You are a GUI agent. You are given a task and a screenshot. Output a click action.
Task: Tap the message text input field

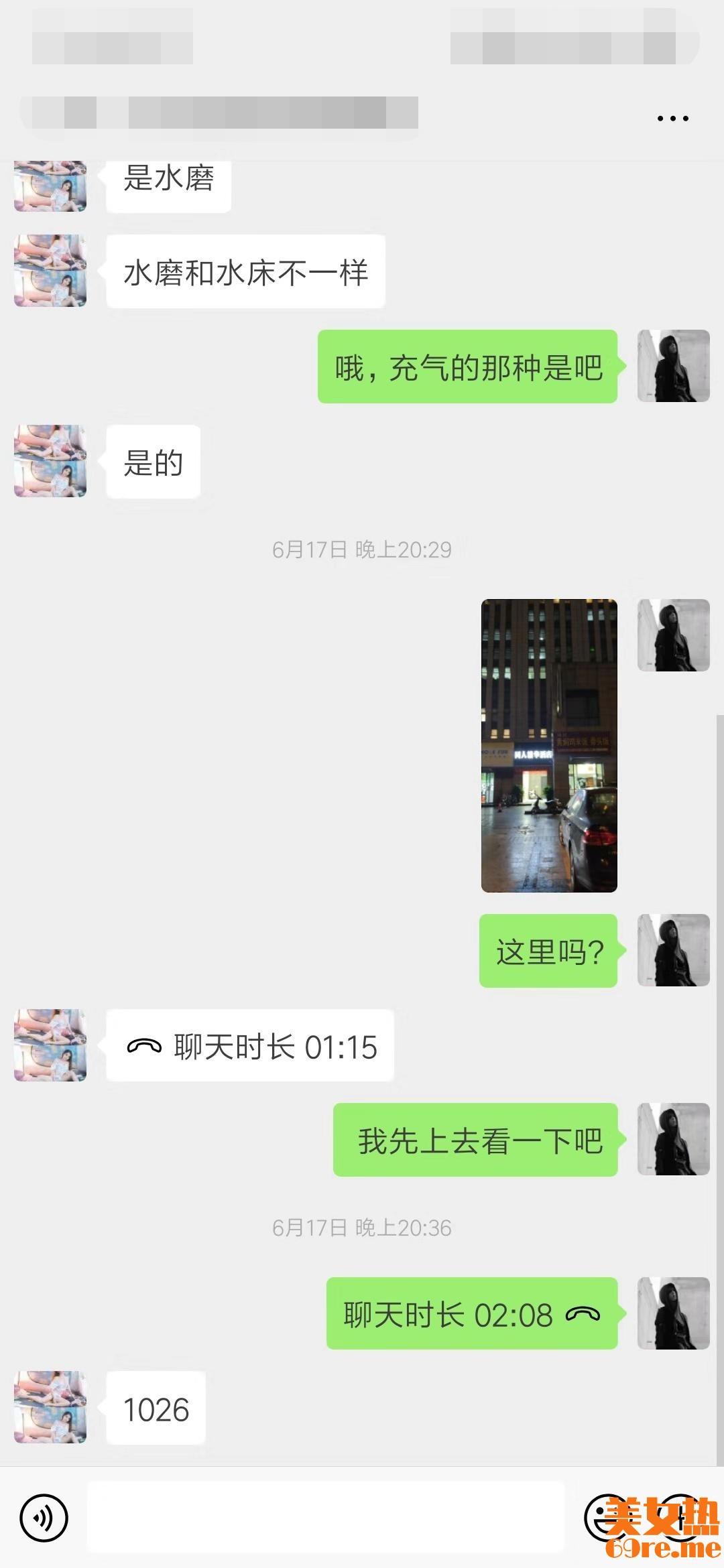[x=326, y=1517]
